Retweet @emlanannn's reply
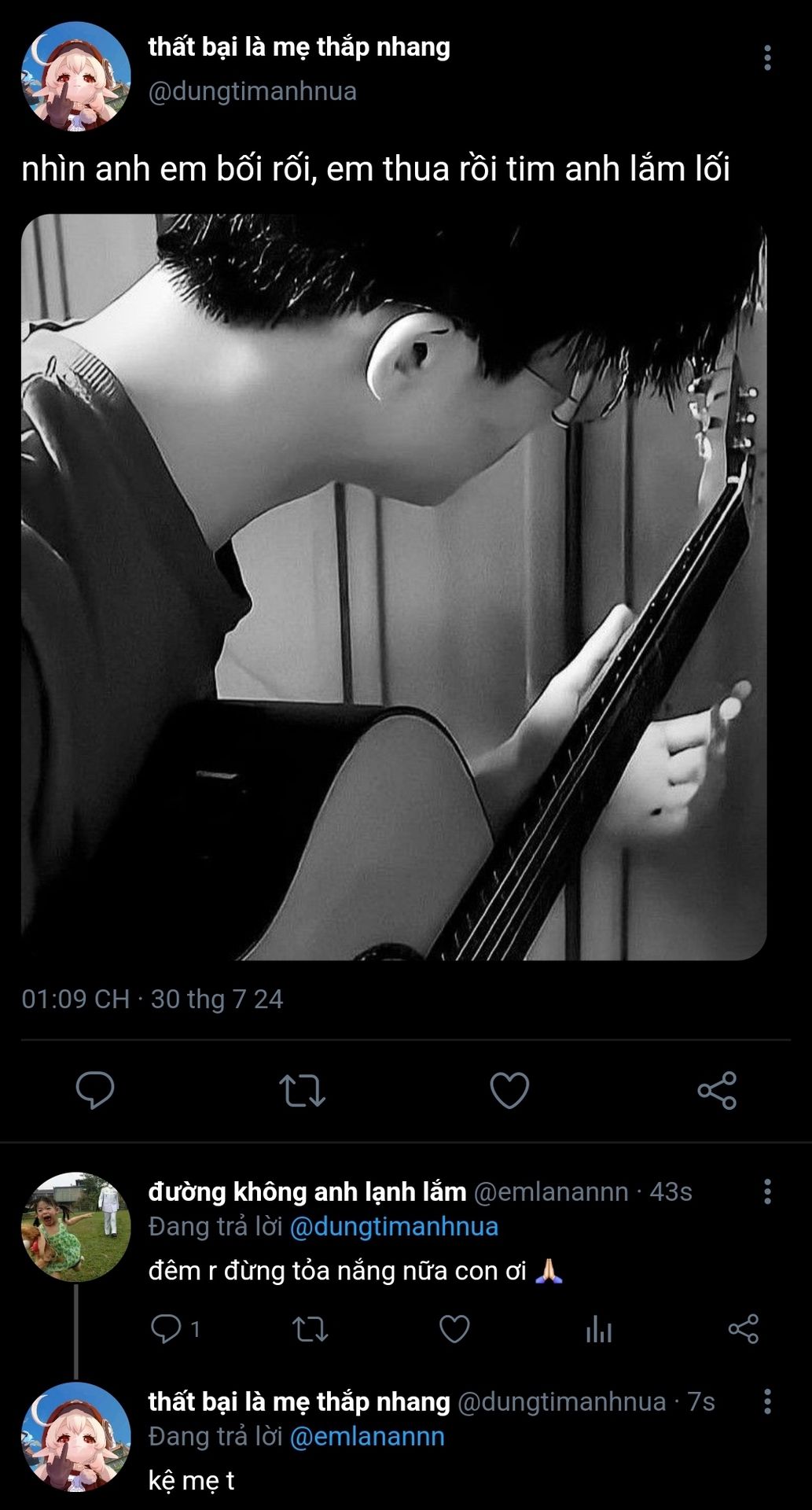This screenshot has width=812, height=1510. (310, 1329)
